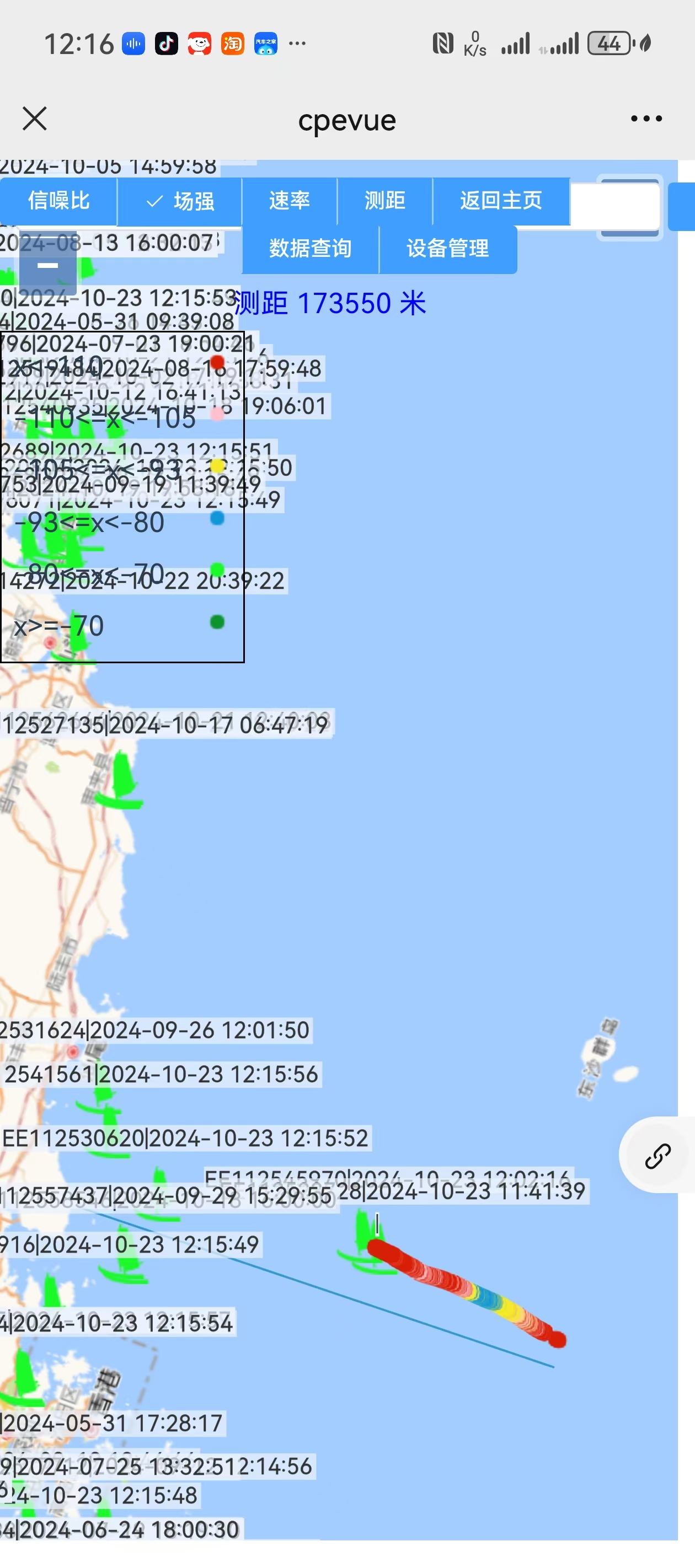Toggle the checked 场强 option
The width and height of the screenshot is (695, 1568).
click(x=180, y=201)
